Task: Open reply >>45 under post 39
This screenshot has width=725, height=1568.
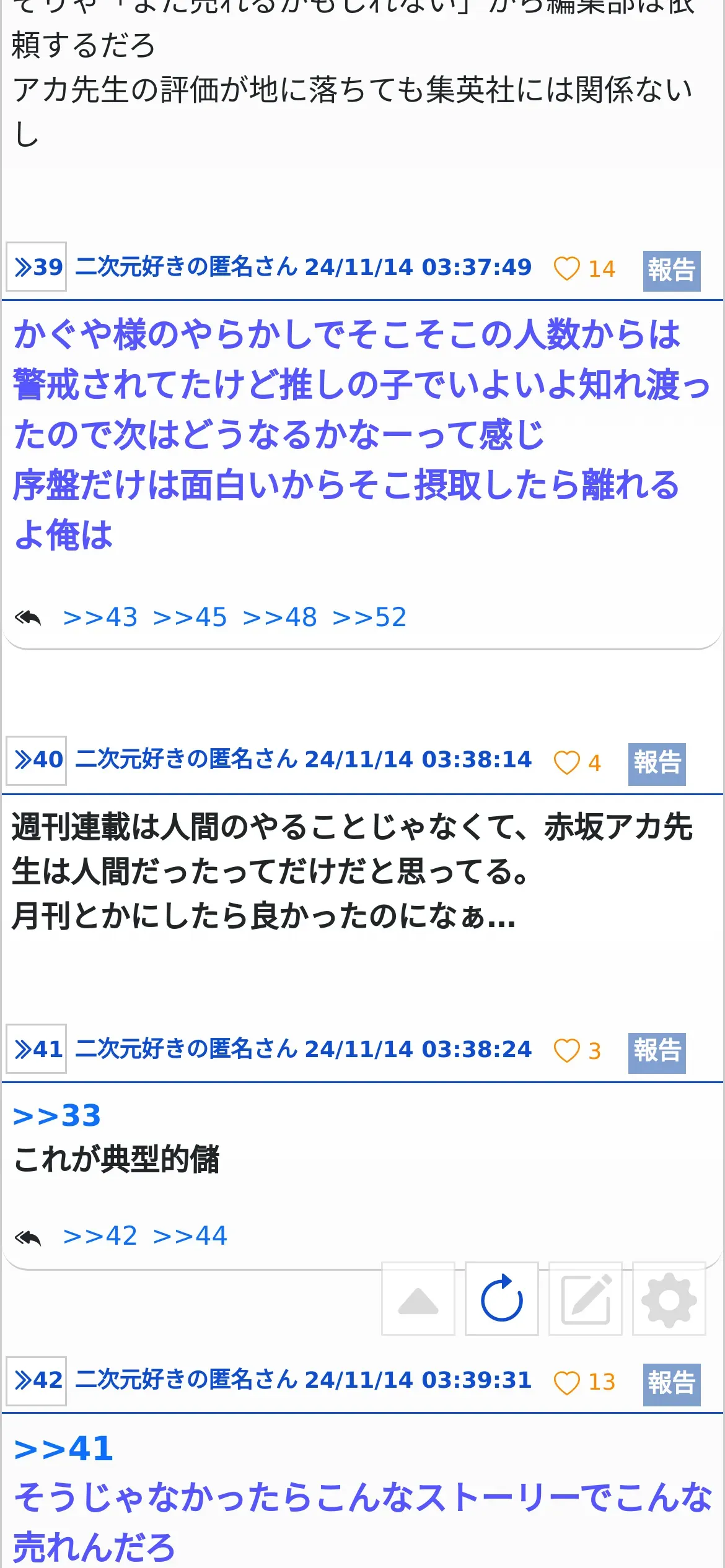Action: tap(190, 617)
